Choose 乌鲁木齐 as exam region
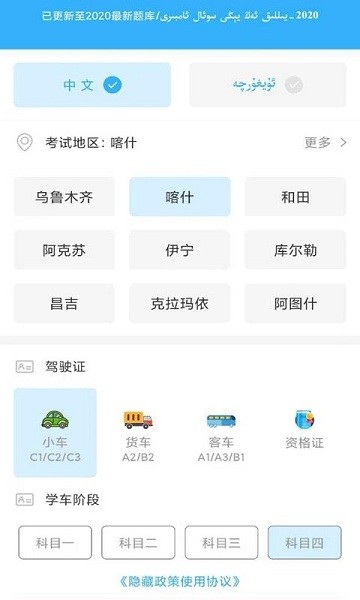This screenshot has height=600, width=360. tap(64, 197)
